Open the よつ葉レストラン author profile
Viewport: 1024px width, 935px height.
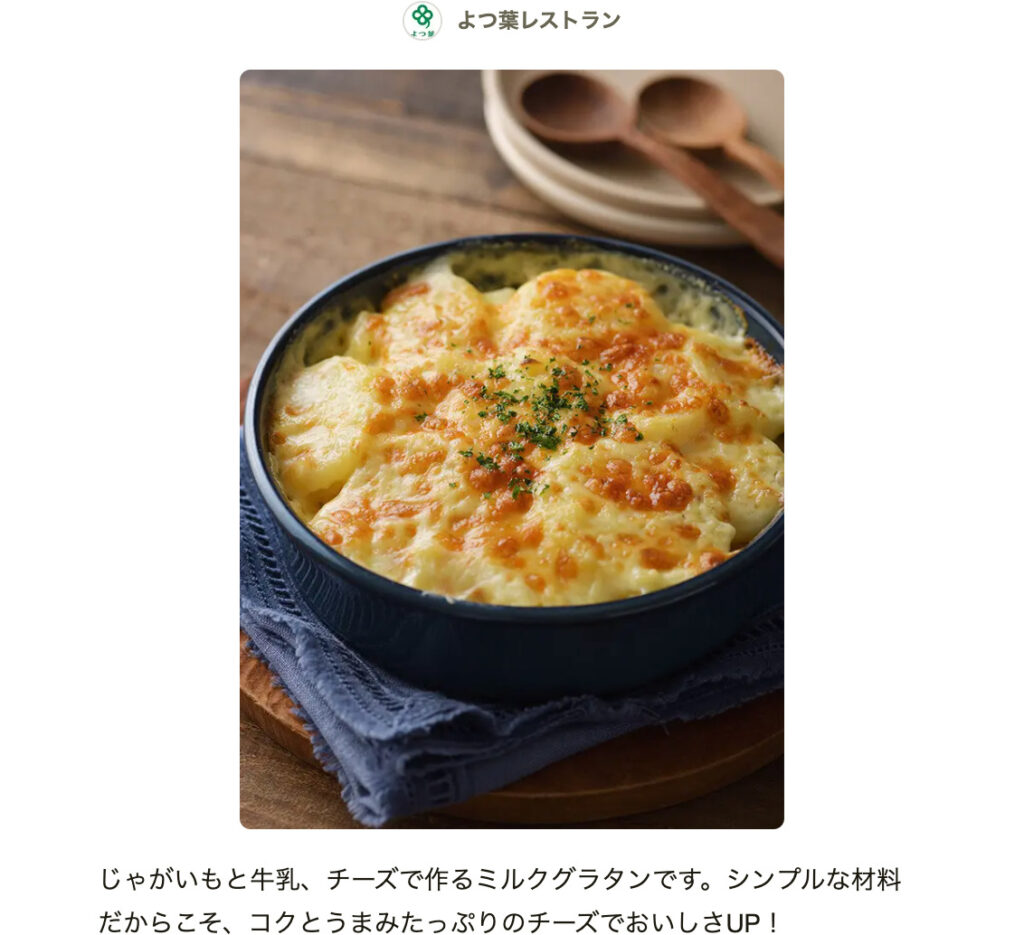click(537, 20)
